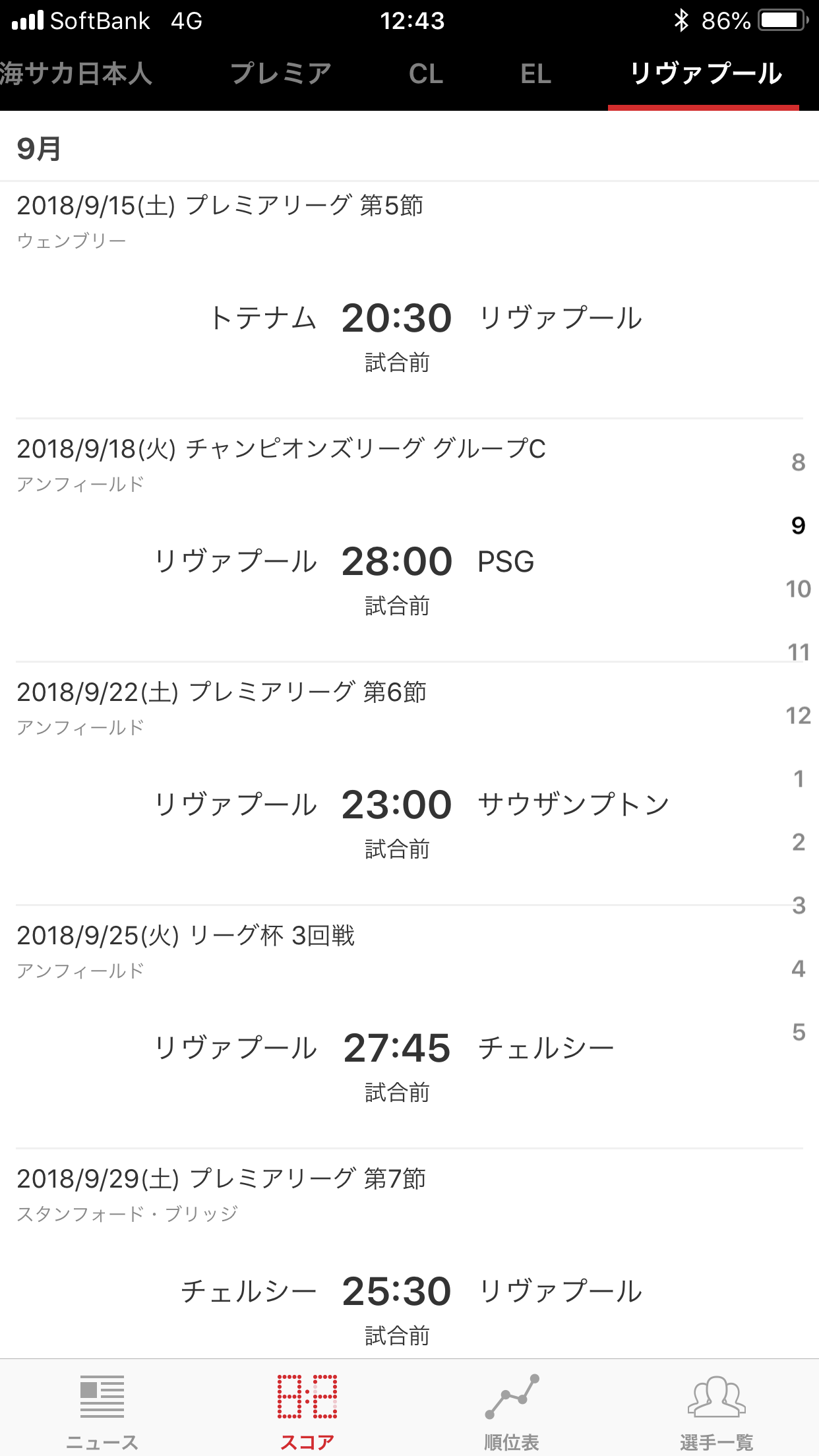Image resolution: width=819 pixels, height=1456 pixels.
Task: Jump to month 8 in the index
Action: coord(798,462)
